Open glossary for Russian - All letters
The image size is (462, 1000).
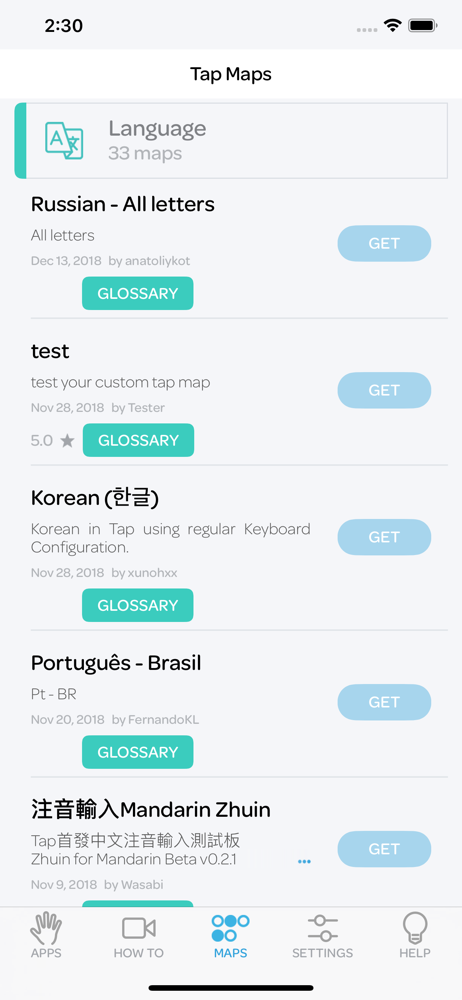coord(138,293)
